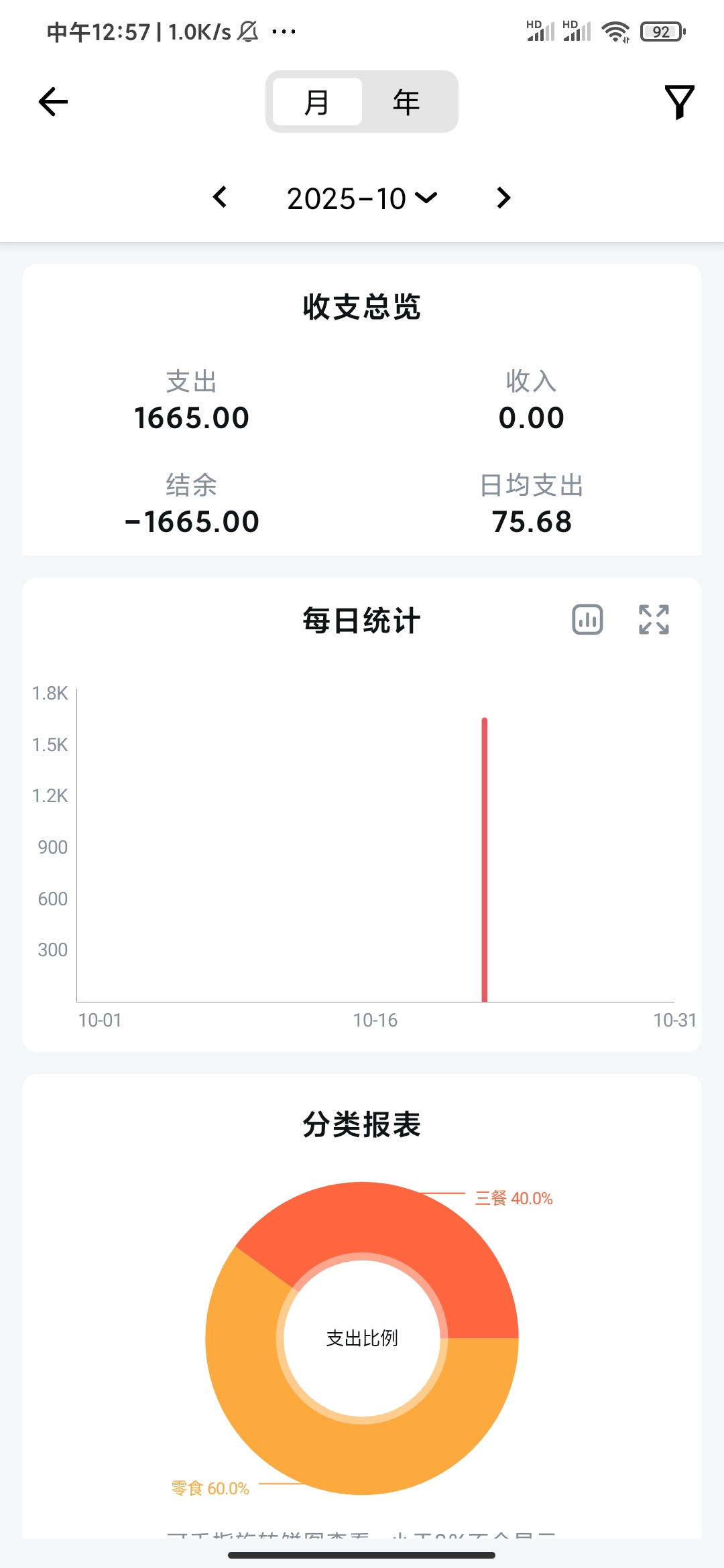Select the 月 (month) view tab
Screen dimensions: 724x1568
[316, 101]
